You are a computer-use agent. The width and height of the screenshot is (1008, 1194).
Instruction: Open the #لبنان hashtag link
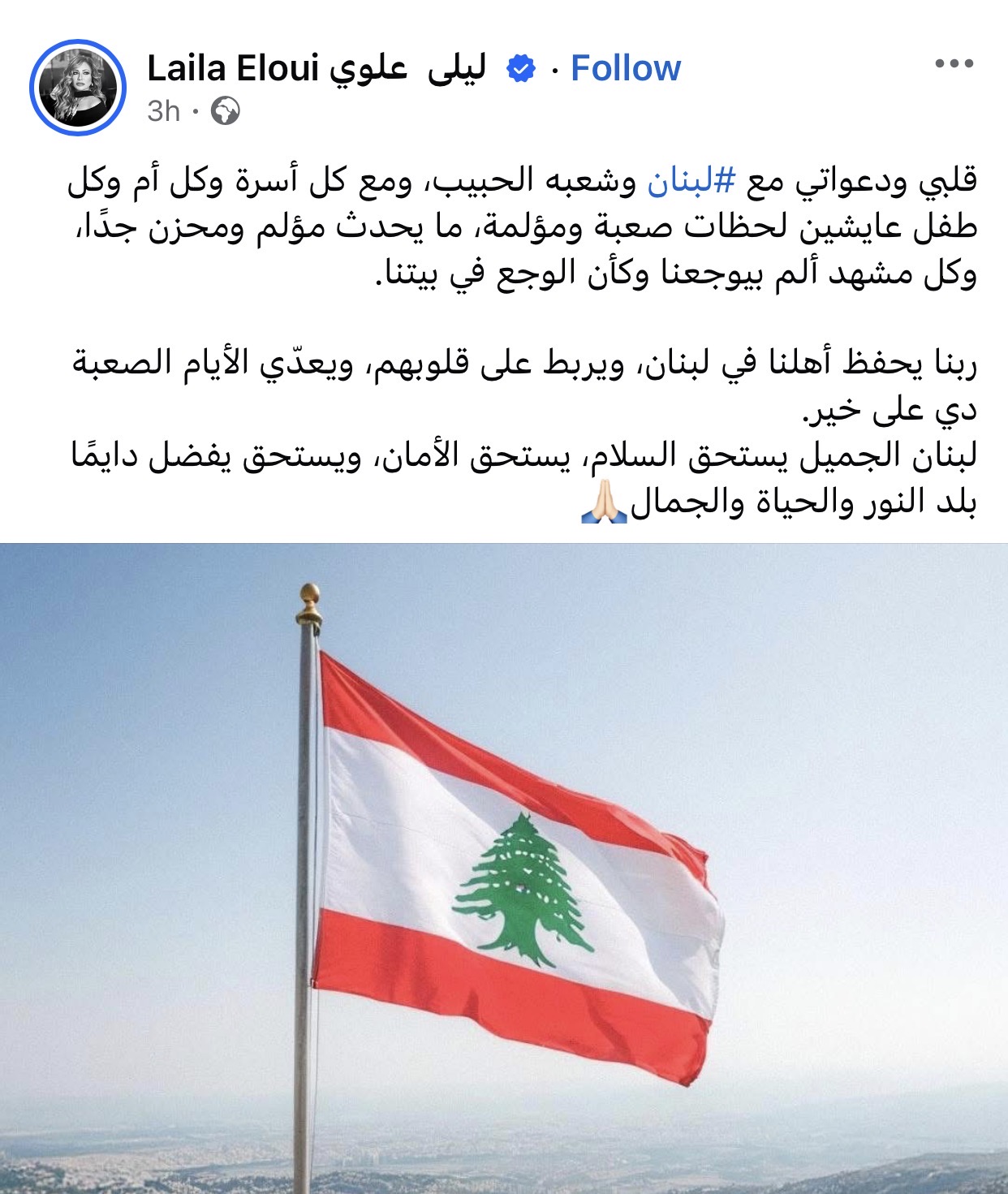pos(691,180)
